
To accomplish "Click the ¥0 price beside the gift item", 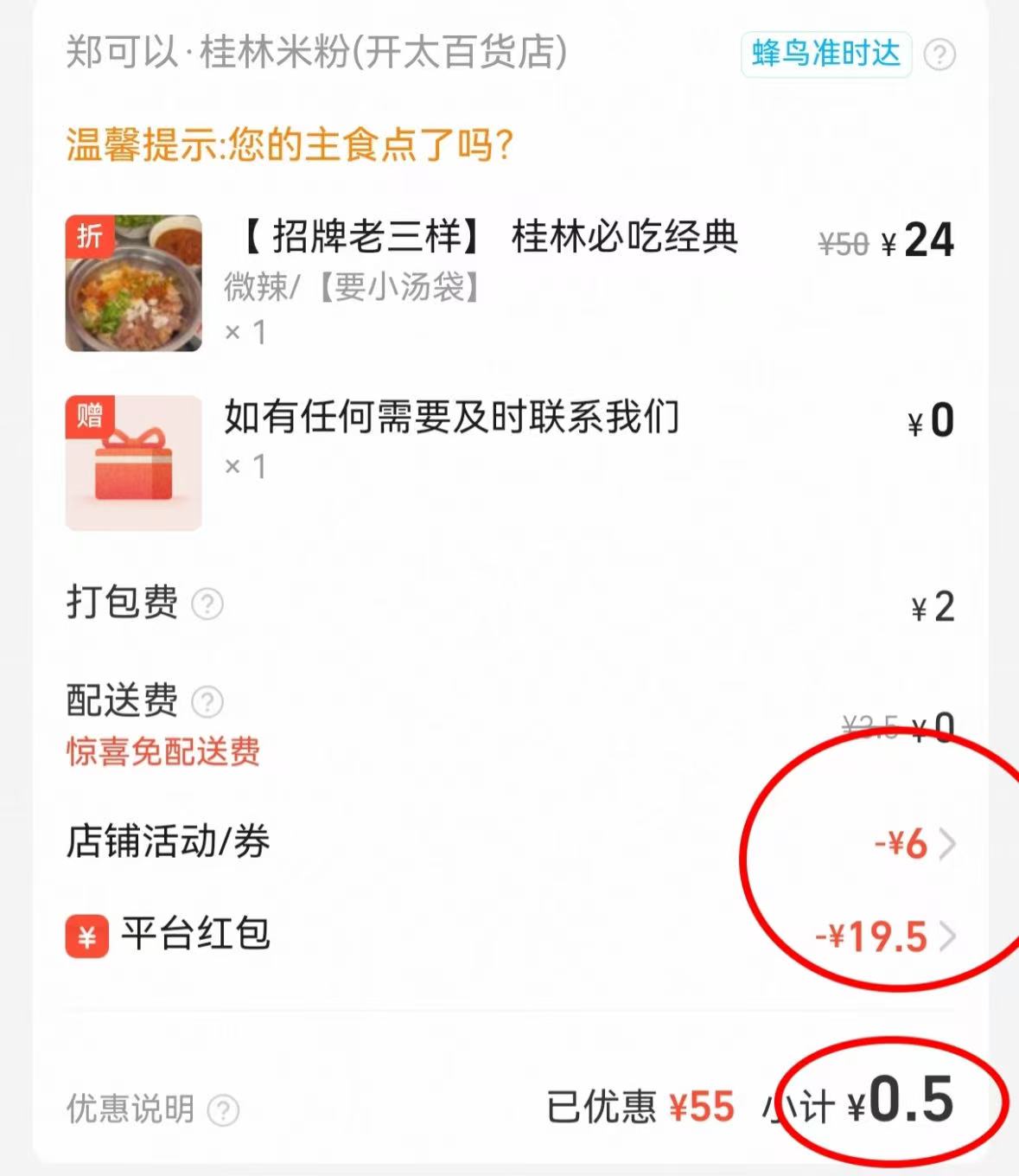I will (x=932, y=420).
